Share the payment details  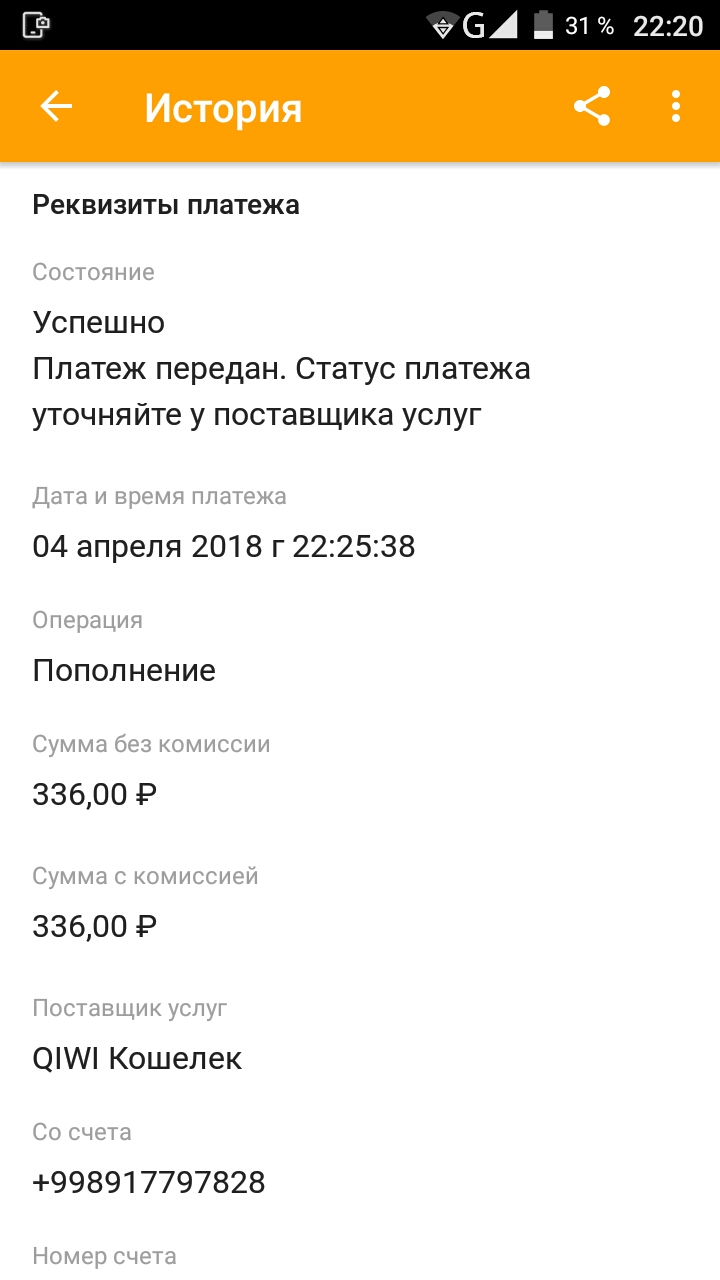[592, 107]
